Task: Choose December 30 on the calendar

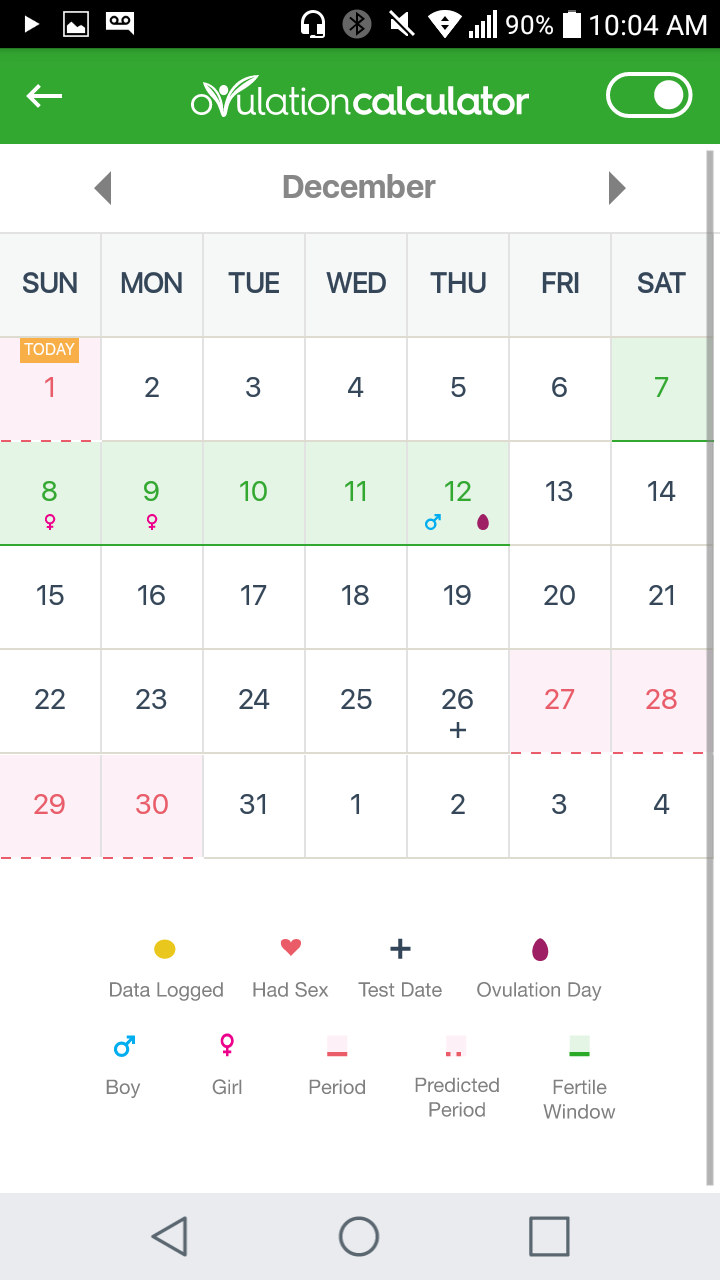Action: [x=152, y=805]
